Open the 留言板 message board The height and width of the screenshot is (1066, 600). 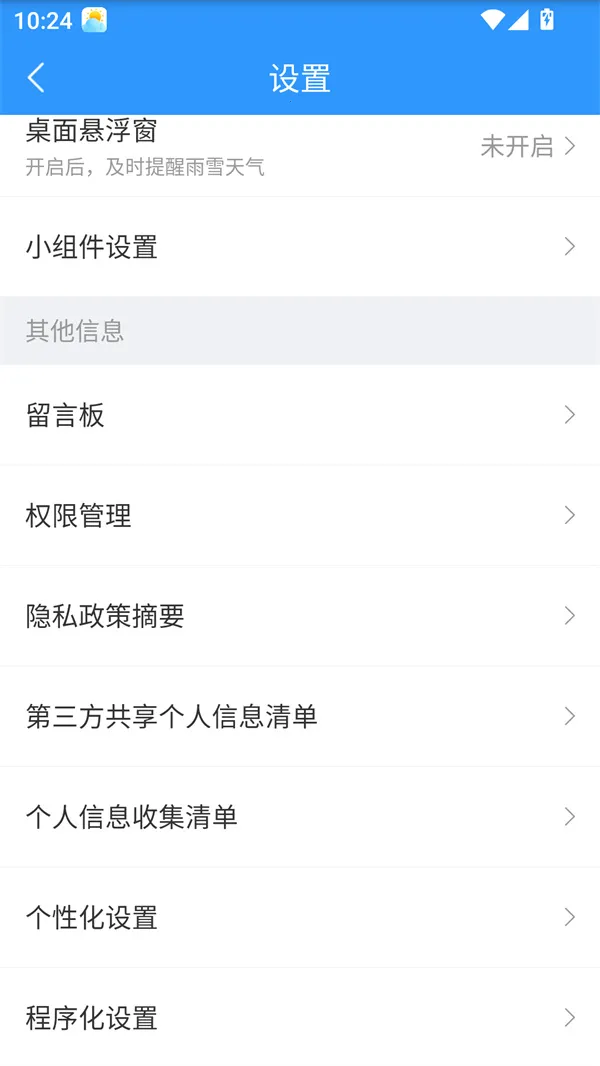point(300,415)
